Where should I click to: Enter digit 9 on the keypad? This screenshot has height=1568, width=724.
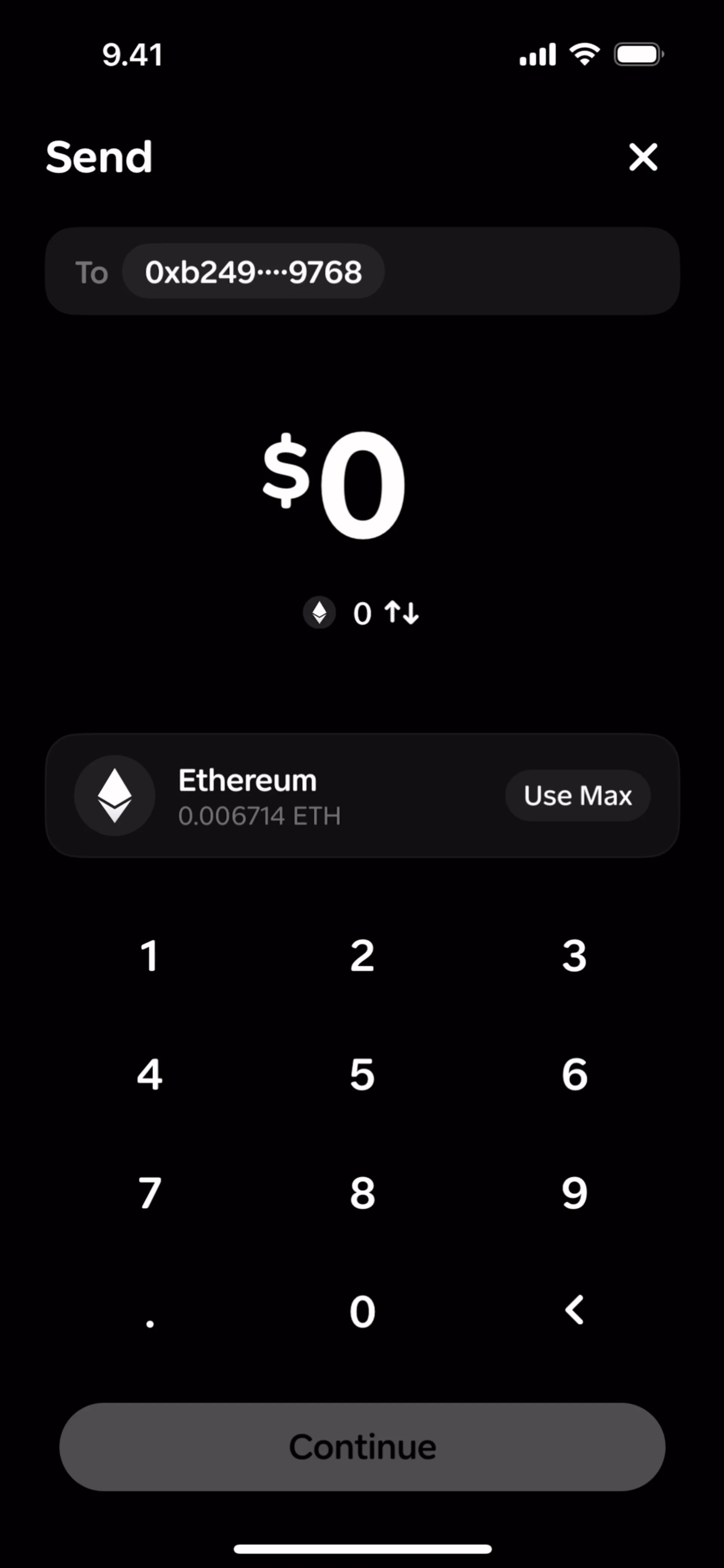click(x=574, y=1192)
